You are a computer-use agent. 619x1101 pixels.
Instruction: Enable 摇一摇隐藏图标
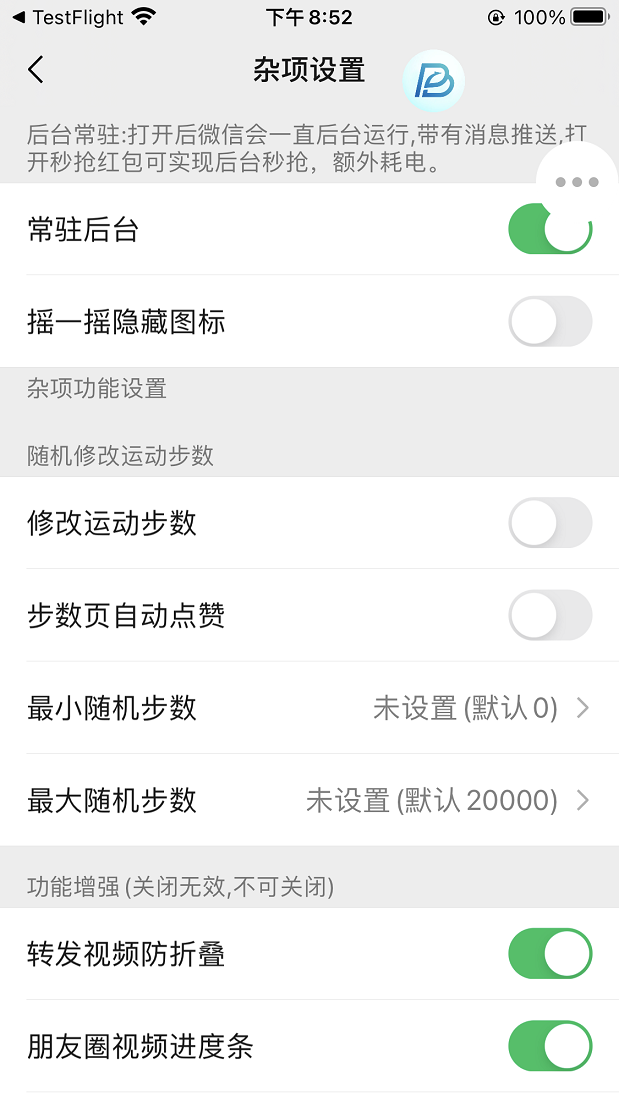(550, 322)
